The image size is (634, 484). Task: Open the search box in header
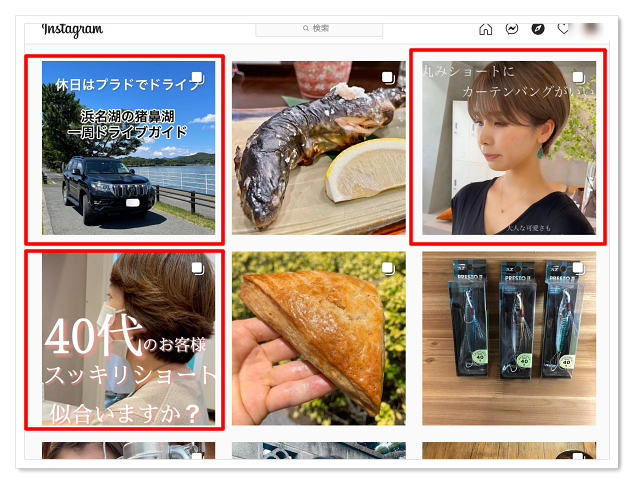[x=319, y=28]
